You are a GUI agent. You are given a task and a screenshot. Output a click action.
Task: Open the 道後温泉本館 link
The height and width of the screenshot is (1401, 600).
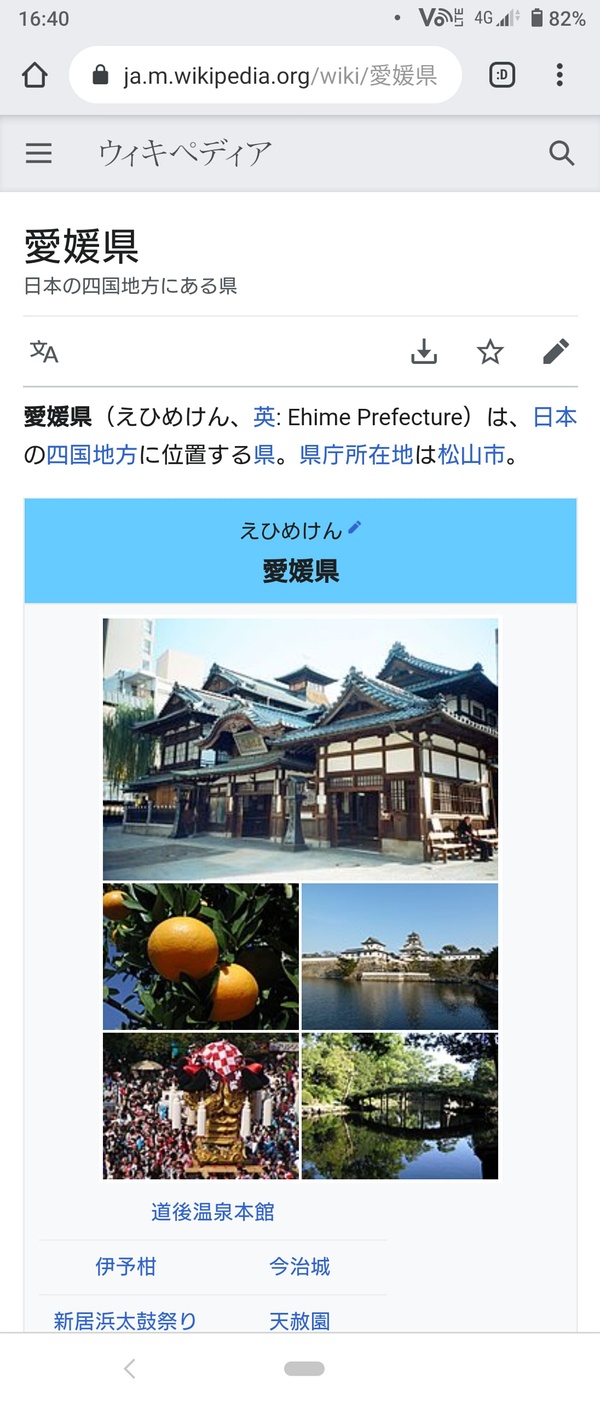tap(212, 1212)
